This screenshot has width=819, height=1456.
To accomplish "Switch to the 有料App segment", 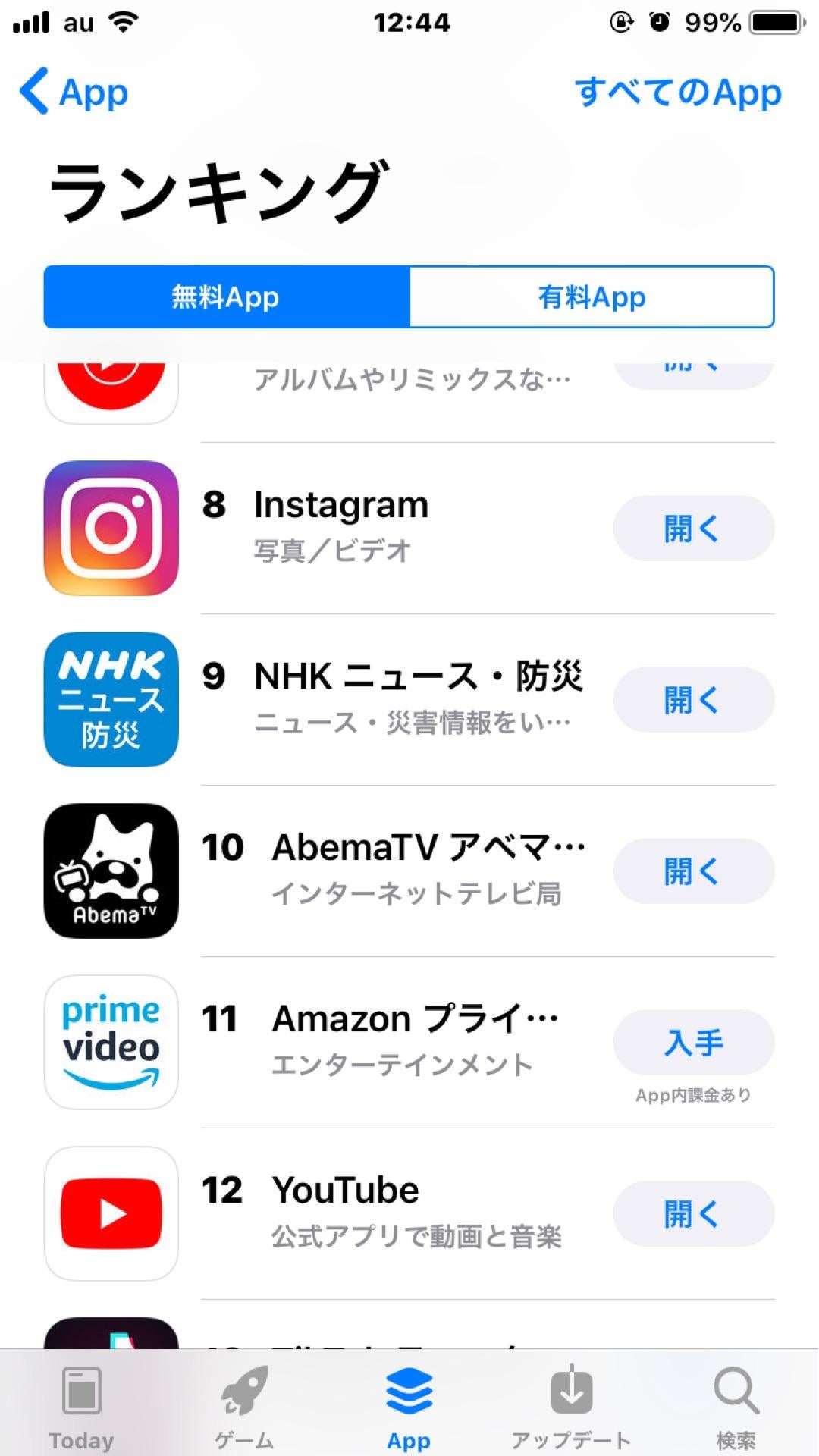I will coord(591,297).
